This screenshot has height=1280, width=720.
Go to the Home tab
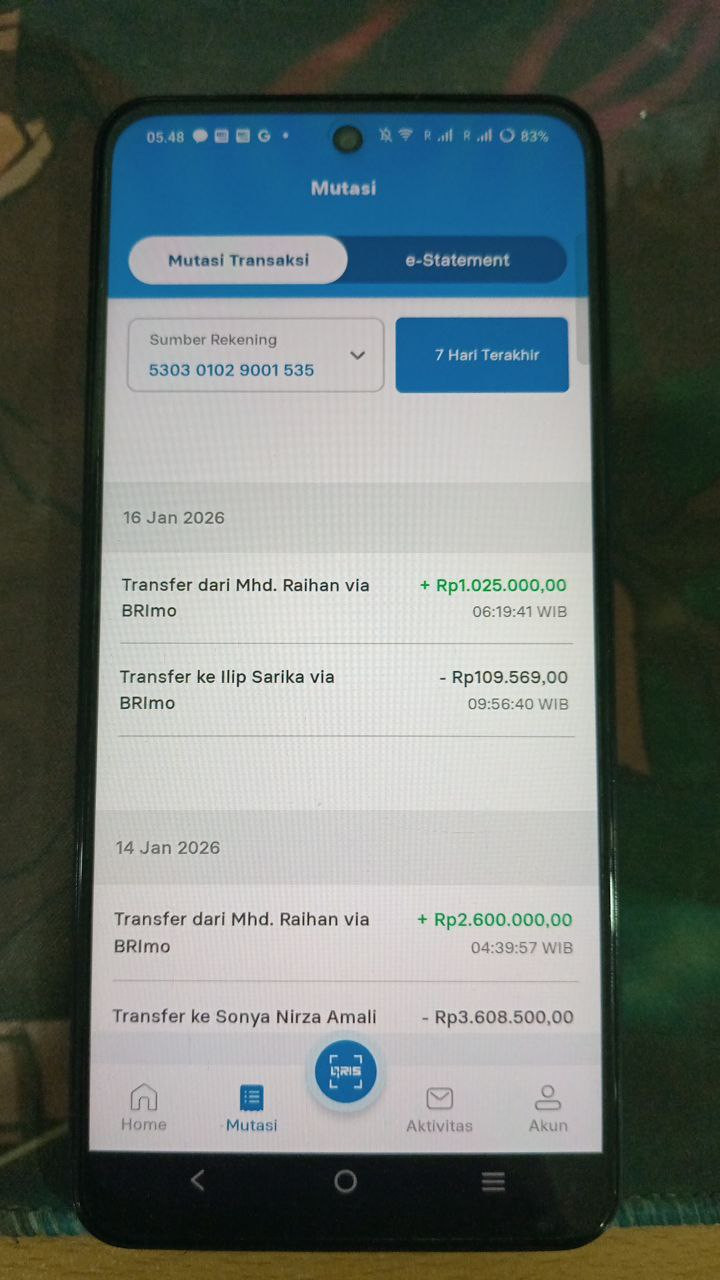point(144,1107)
